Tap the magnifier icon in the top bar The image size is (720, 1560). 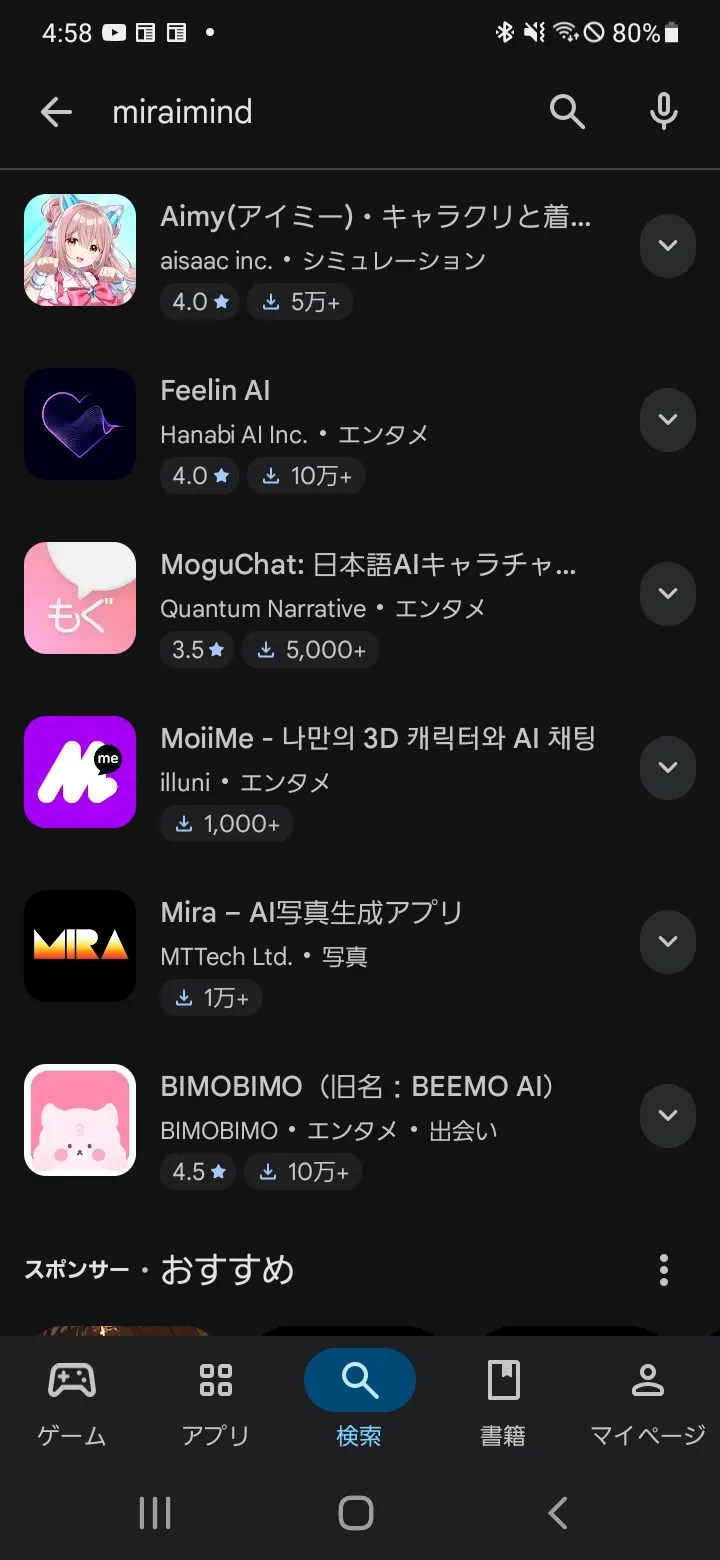(x=567, y=112)
